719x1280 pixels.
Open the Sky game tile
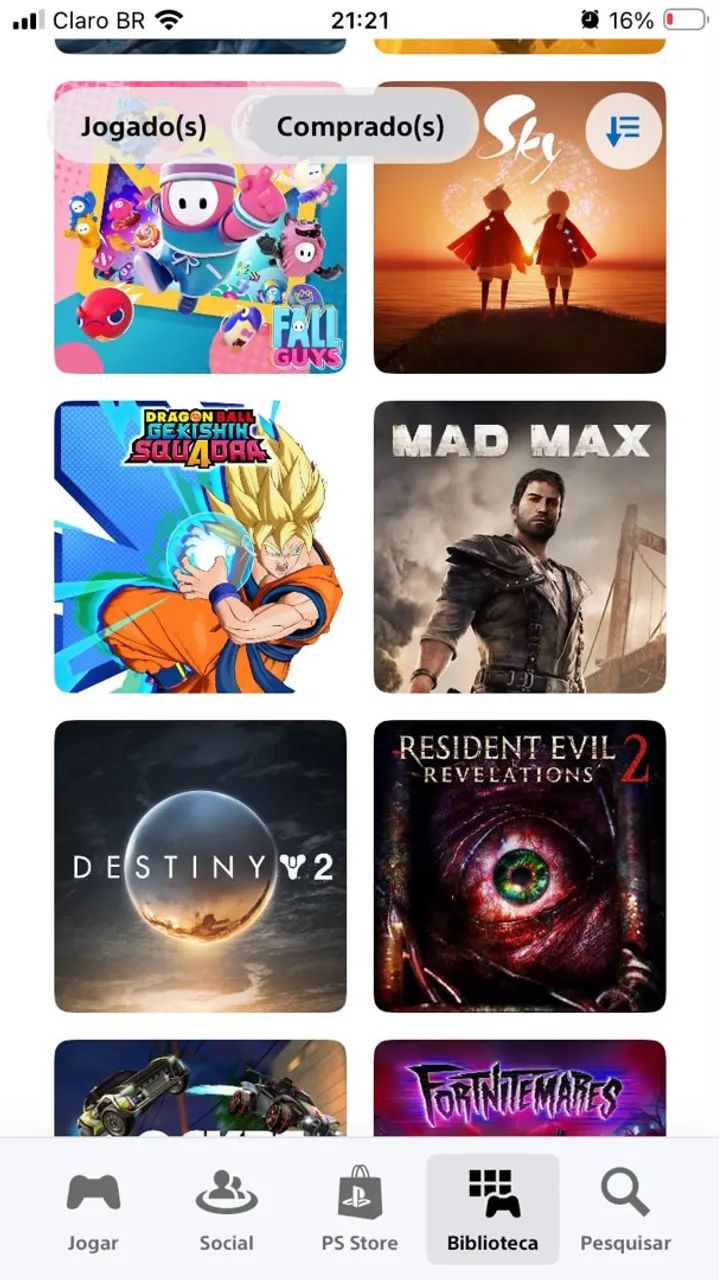(x=520, y=227)
